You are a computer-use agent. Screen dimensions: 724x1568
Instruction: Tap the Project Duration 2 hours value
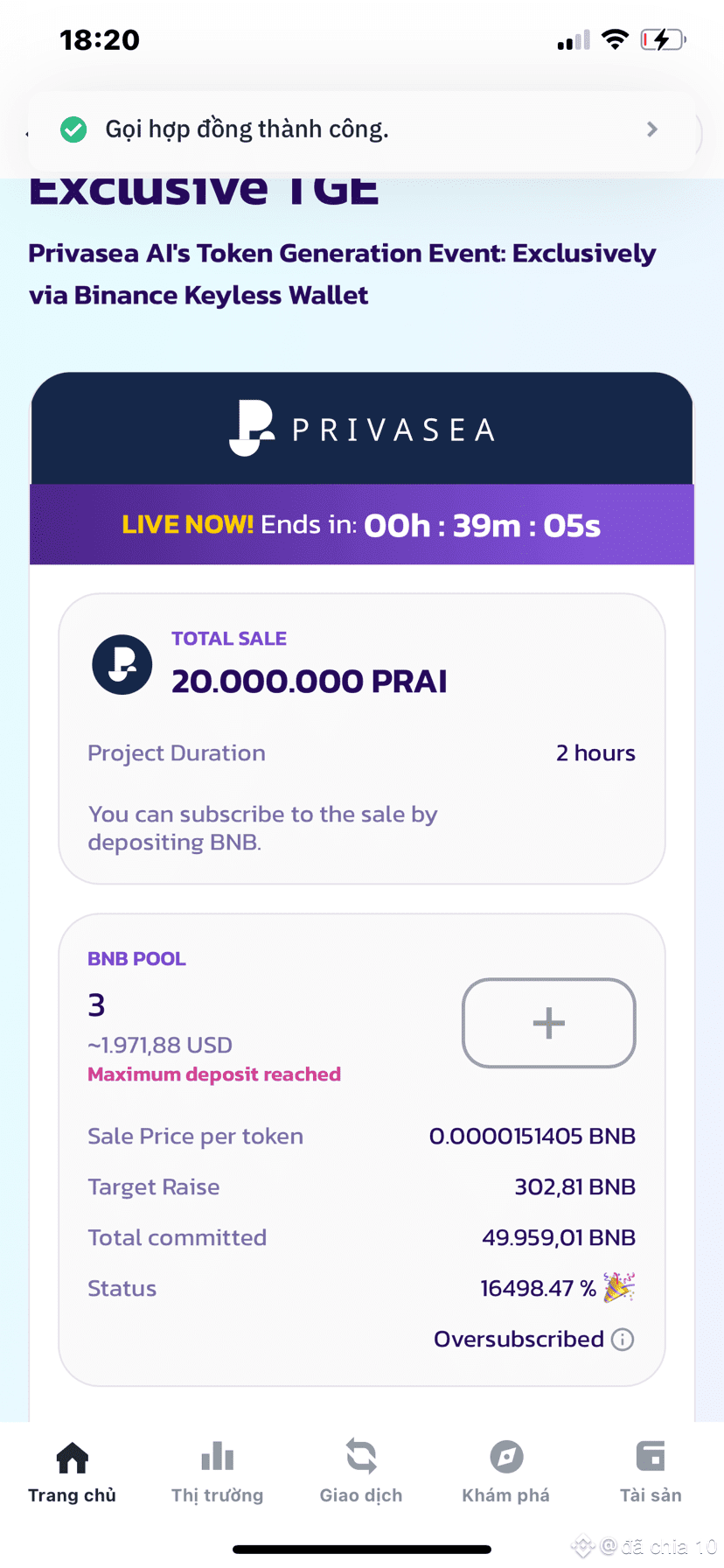point(595,752)
